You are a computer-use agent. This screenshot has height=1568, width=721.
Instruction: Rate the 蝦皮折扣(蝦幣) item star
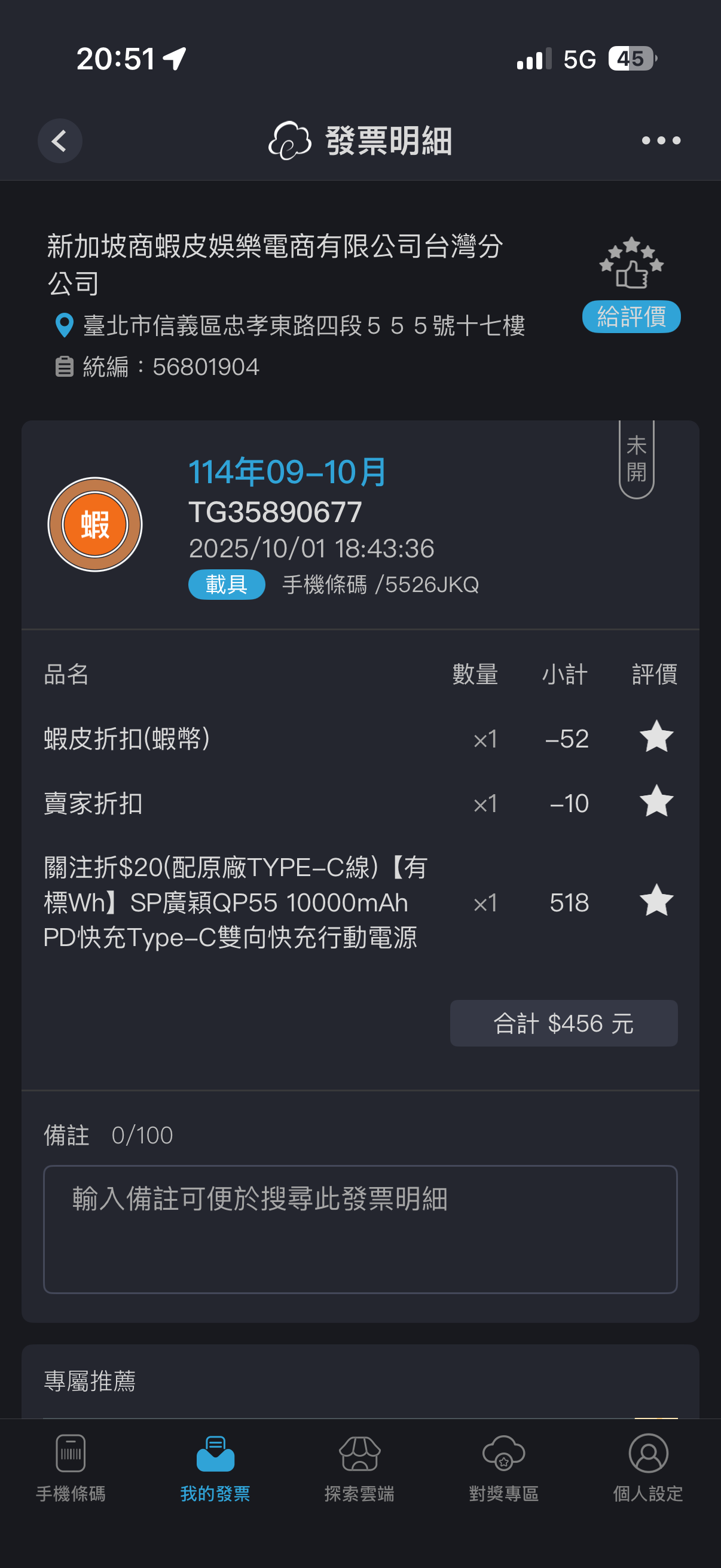(656, 737)
